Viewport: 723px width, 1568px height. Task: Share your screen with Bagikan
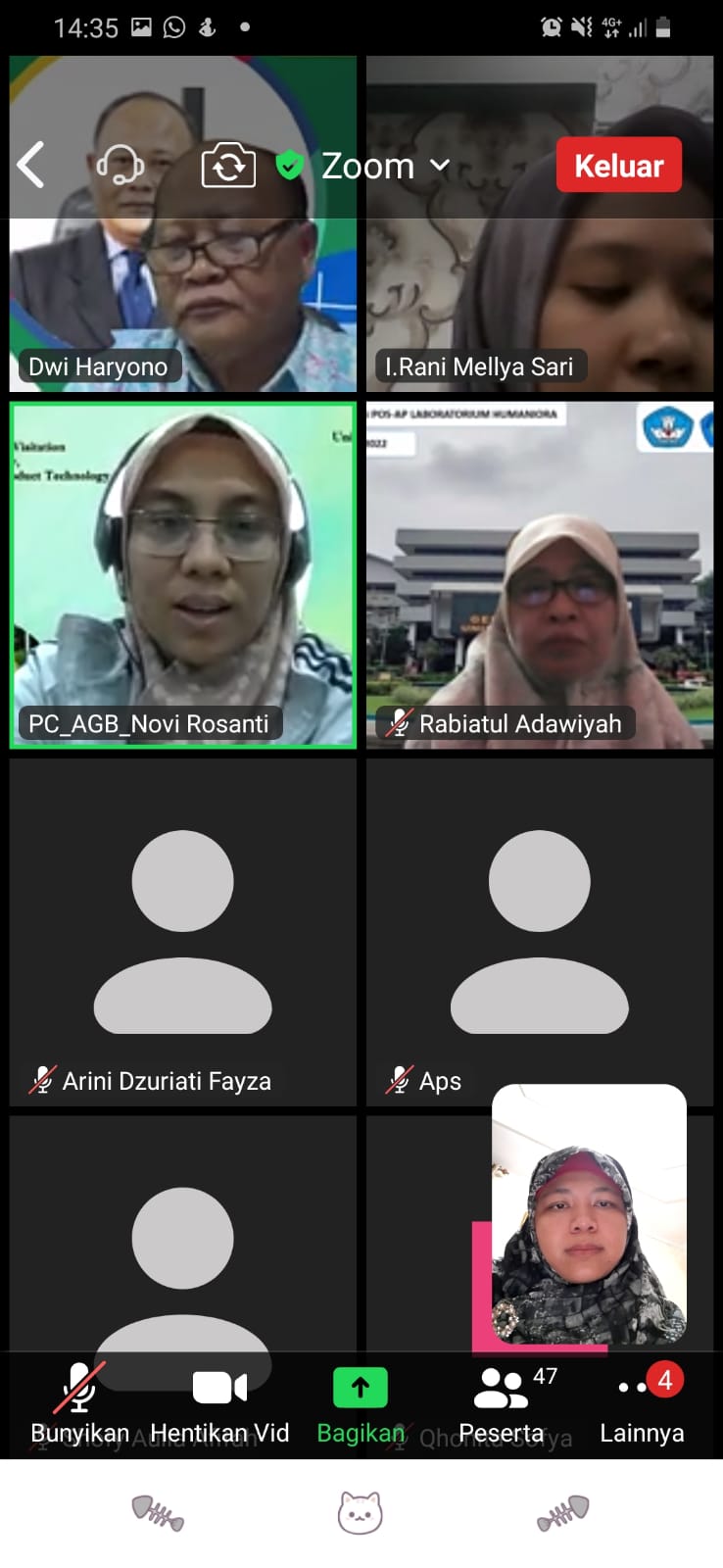360,1404
